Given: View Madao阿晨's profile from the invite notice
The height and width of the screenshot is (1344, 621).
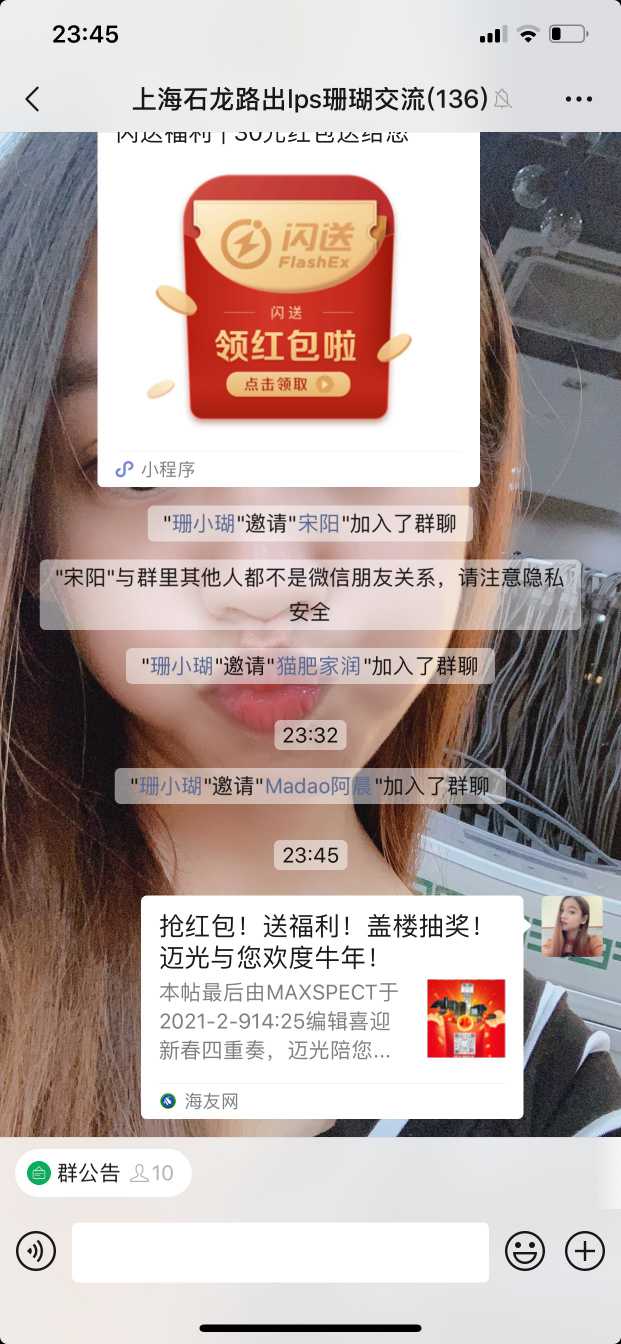Looking at the screenshot, I should (318, 786).
